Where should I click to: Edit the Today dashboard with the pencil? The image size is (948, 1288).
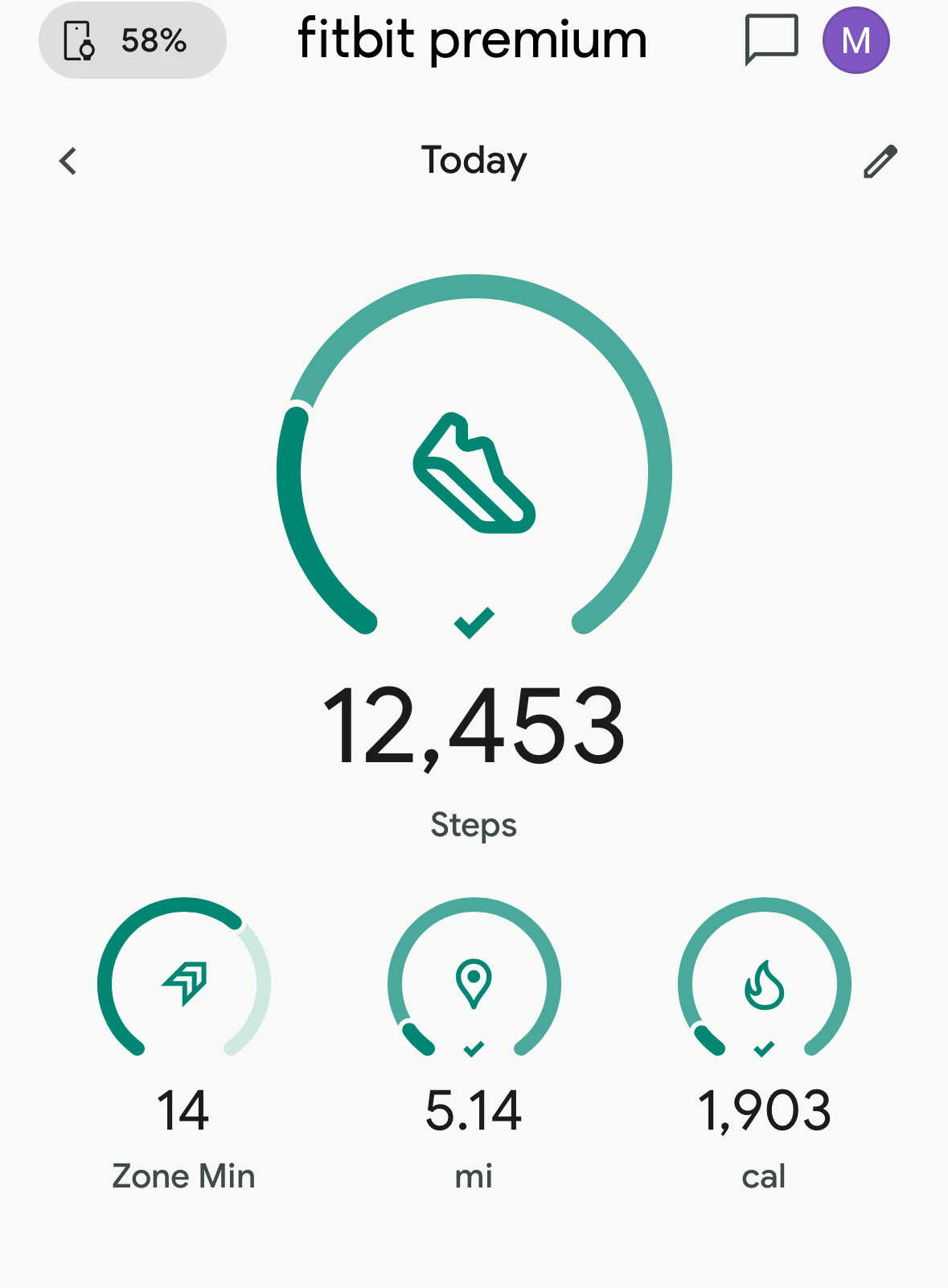(880, 161)
